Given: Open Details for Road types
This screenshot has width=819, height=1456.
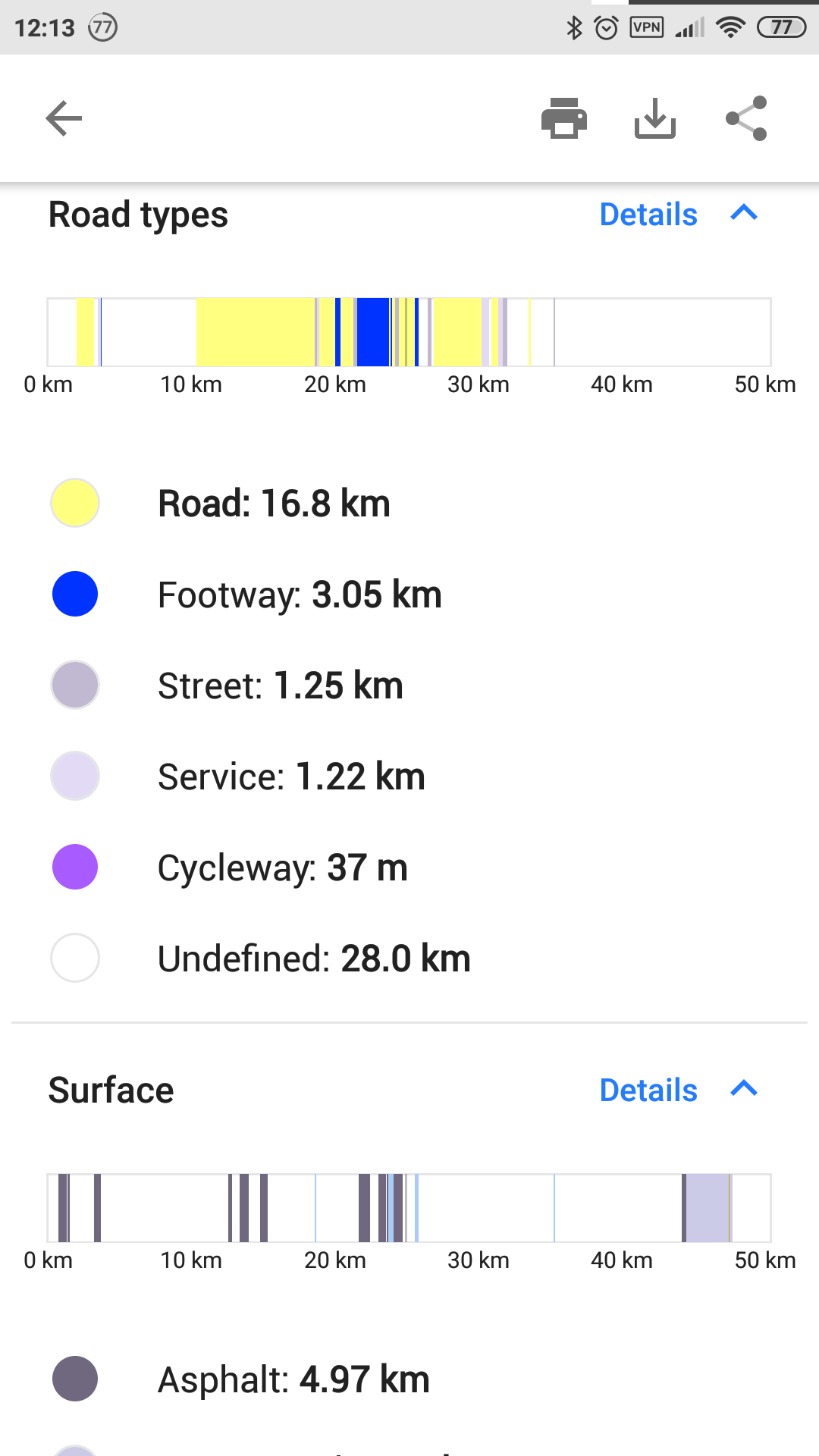Looking at the screenshot, I should click(x=648, y=215).
